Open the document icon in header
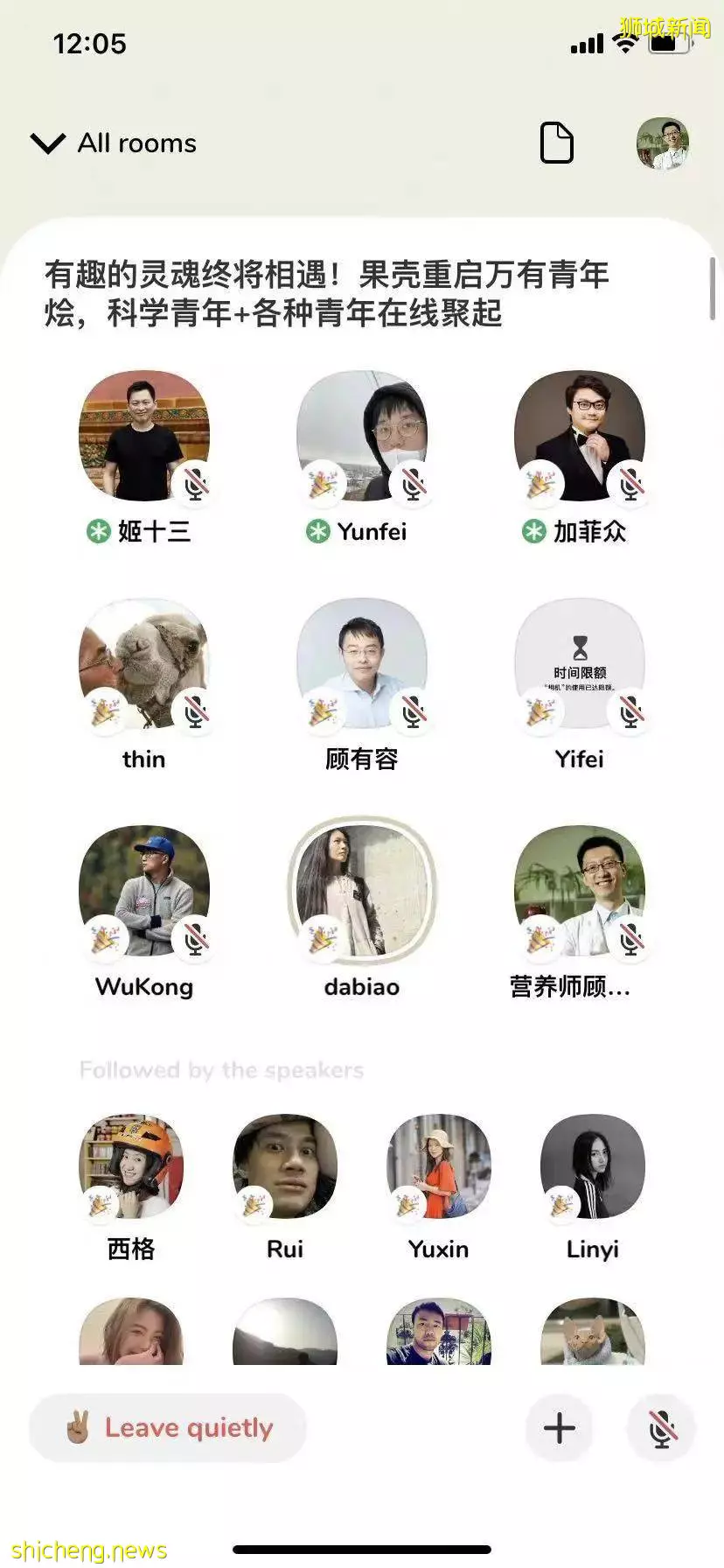The image size is (724, 1568). [557, 143]
